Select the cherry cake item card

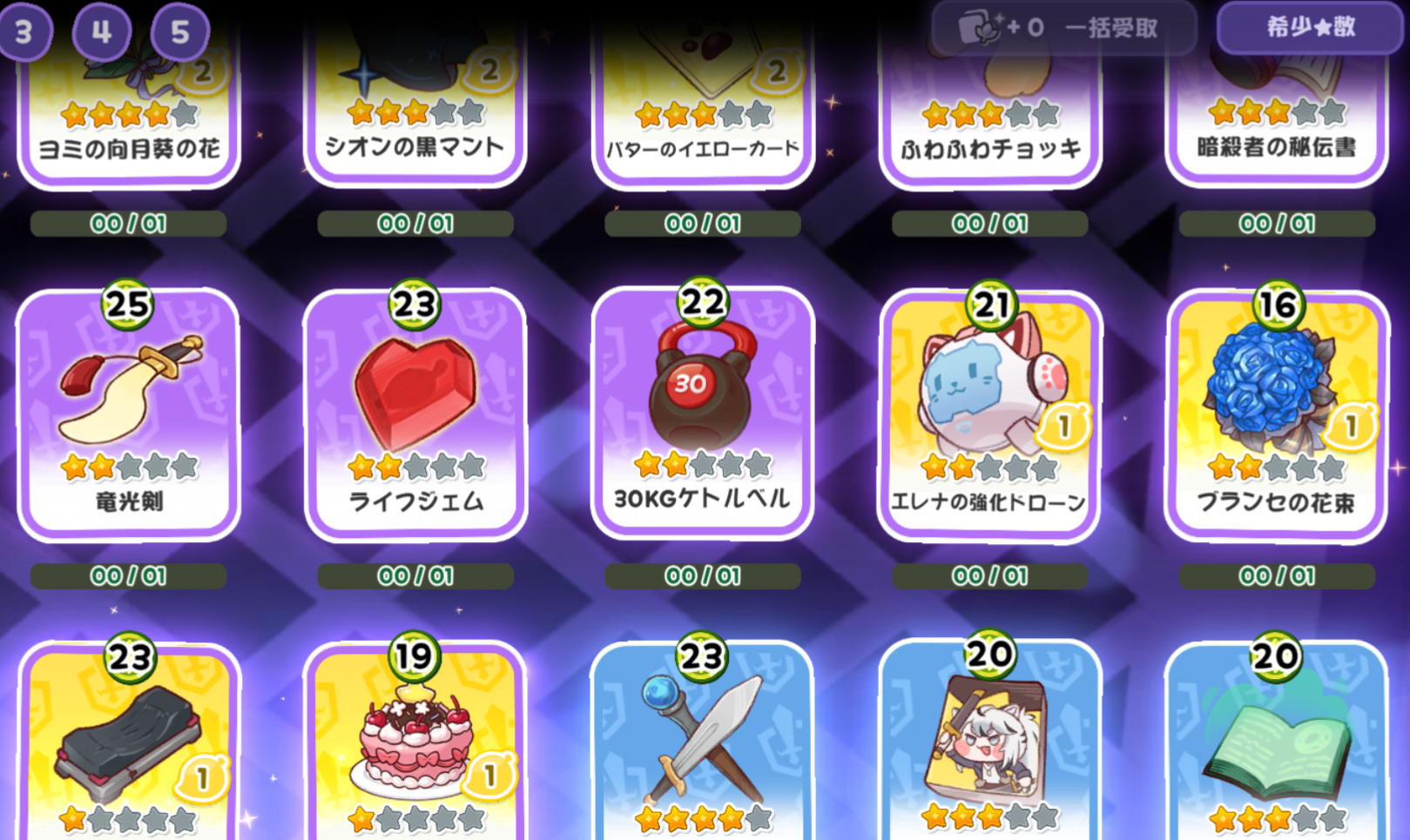[x=415, y=749]
